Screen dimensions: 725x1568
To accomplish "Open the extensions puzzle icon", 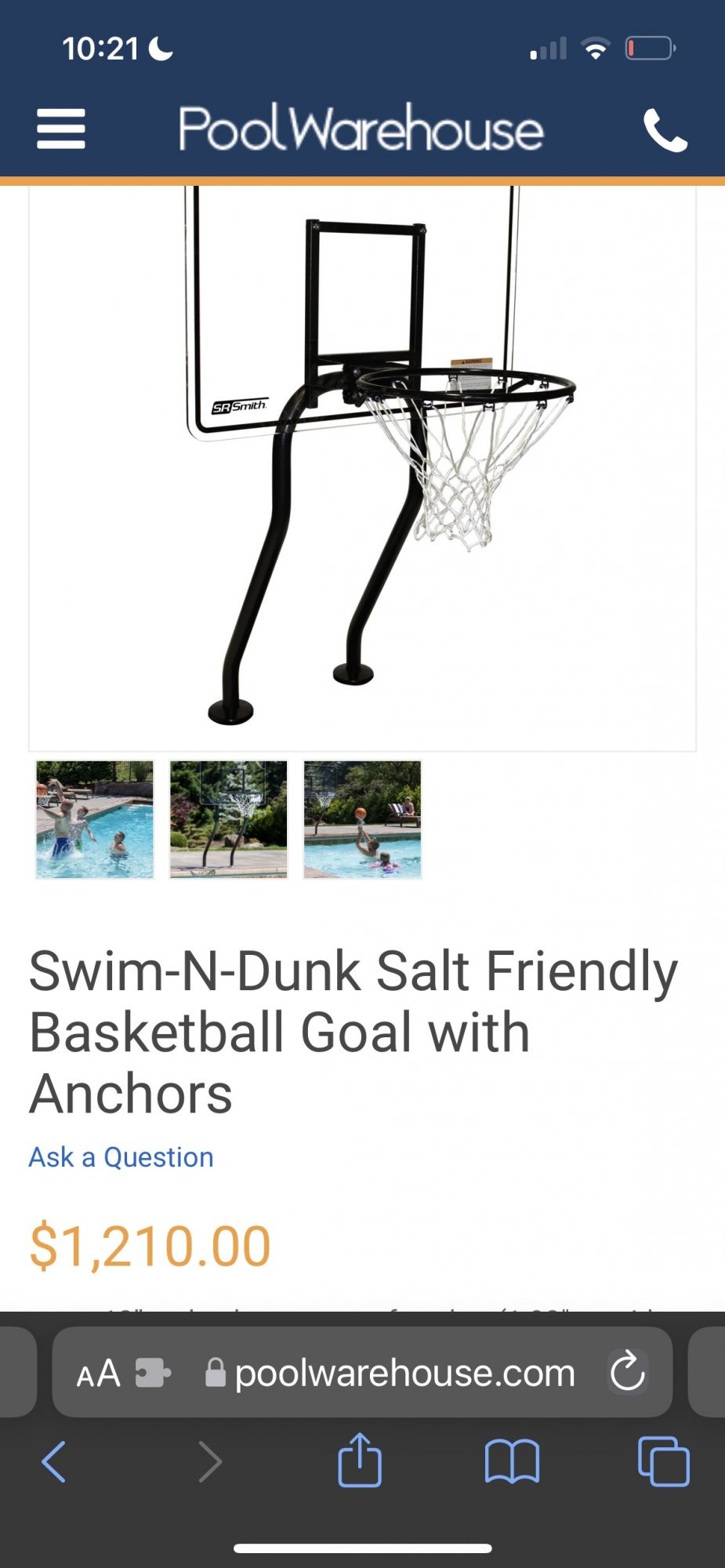I will click(153, 1373).
